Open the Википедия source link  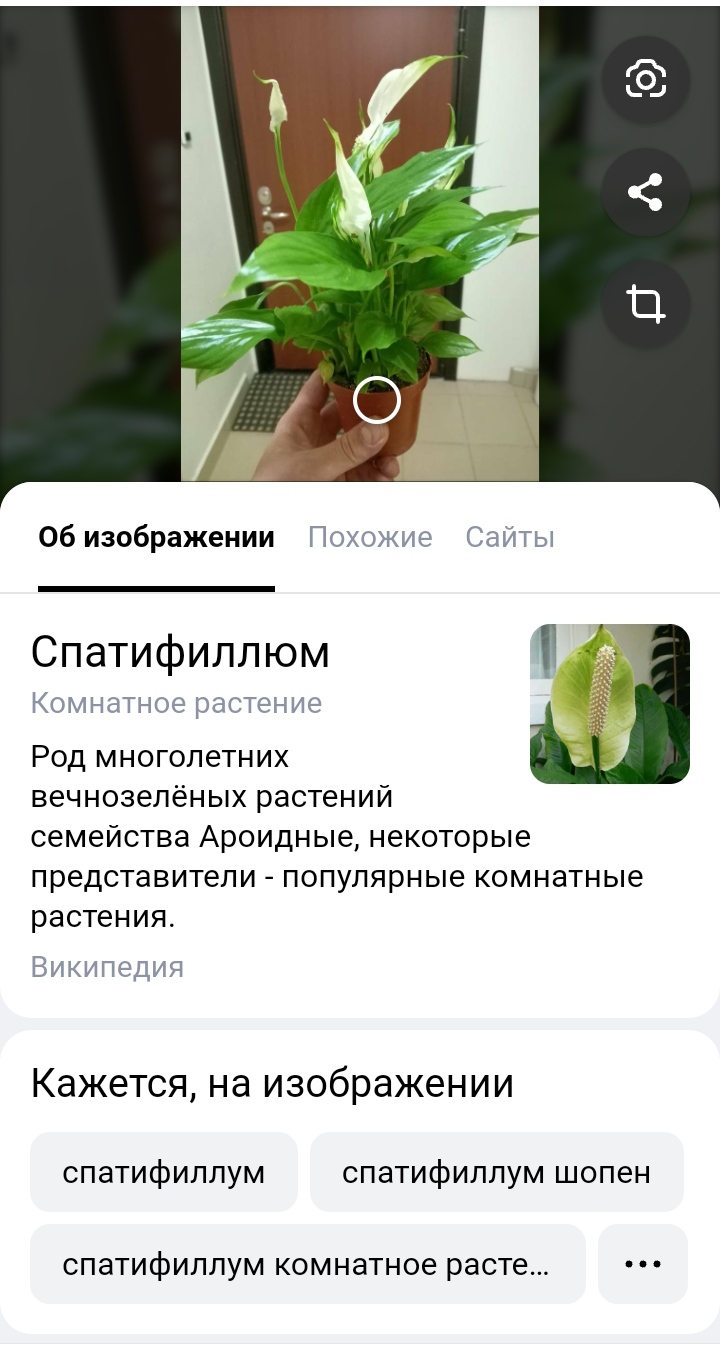click(107, 967)
